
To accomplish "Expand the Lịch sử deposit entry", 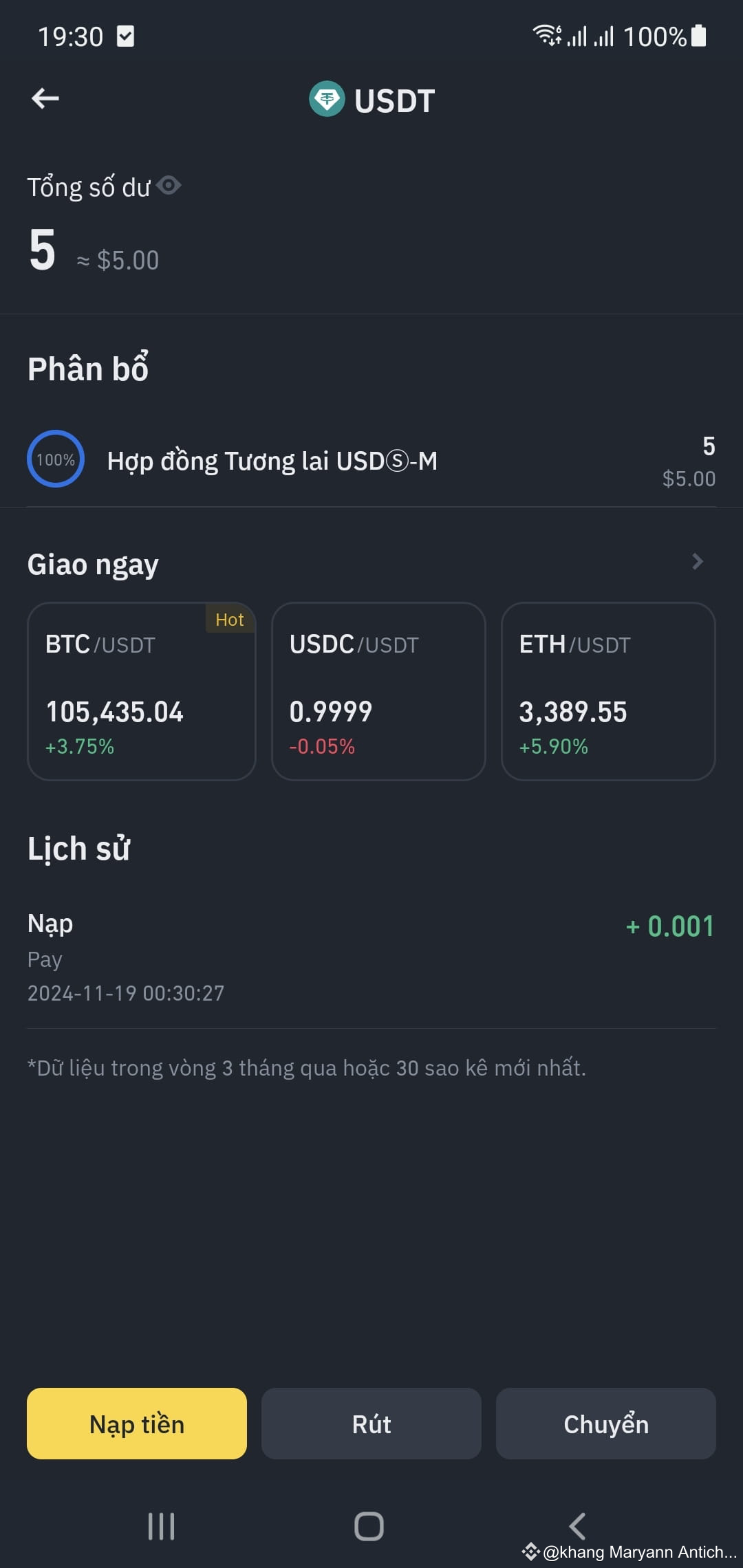I will [x=371, y=956].
